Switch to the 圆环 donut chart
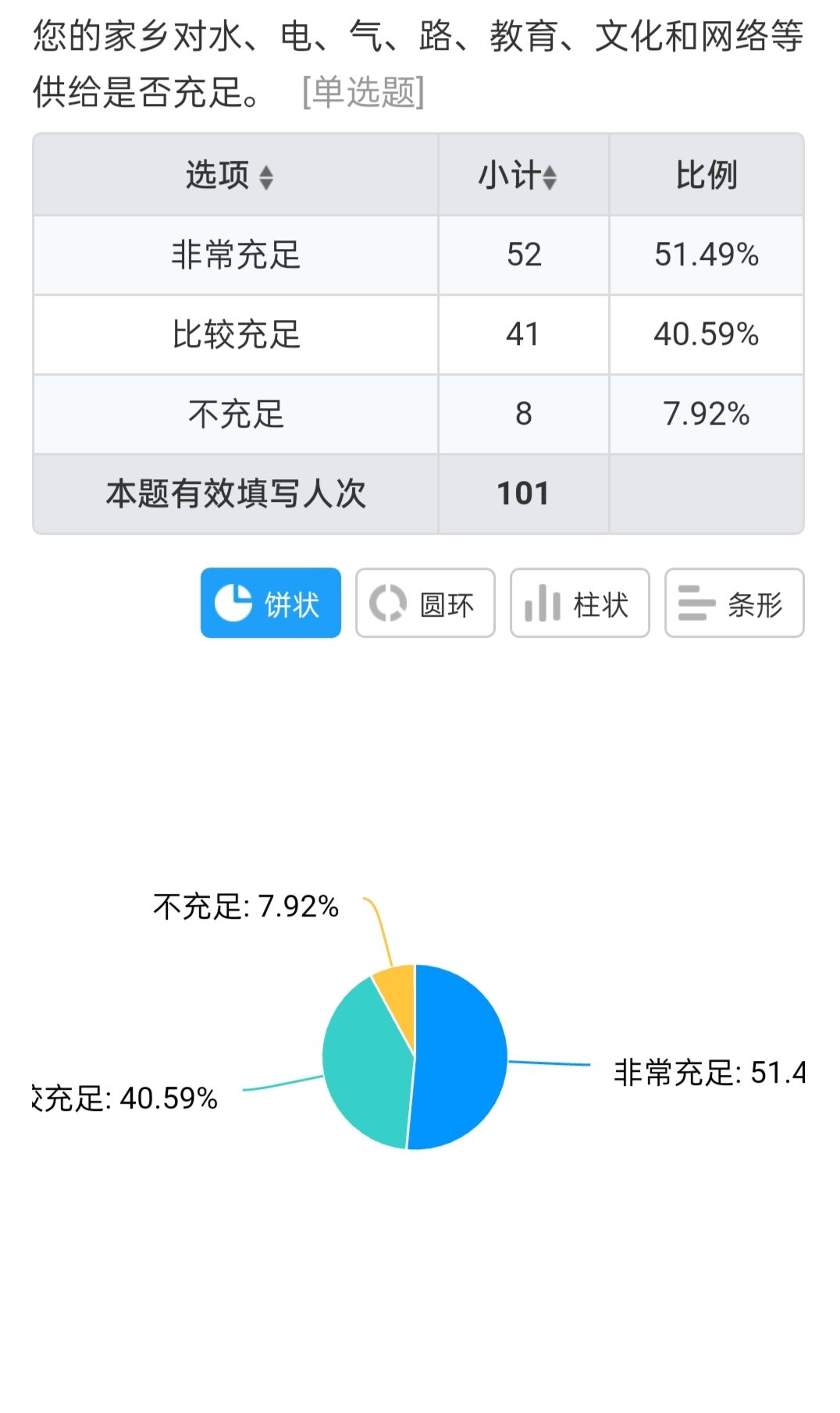This screenshot has height=1413, width=840. pos(425,603)
